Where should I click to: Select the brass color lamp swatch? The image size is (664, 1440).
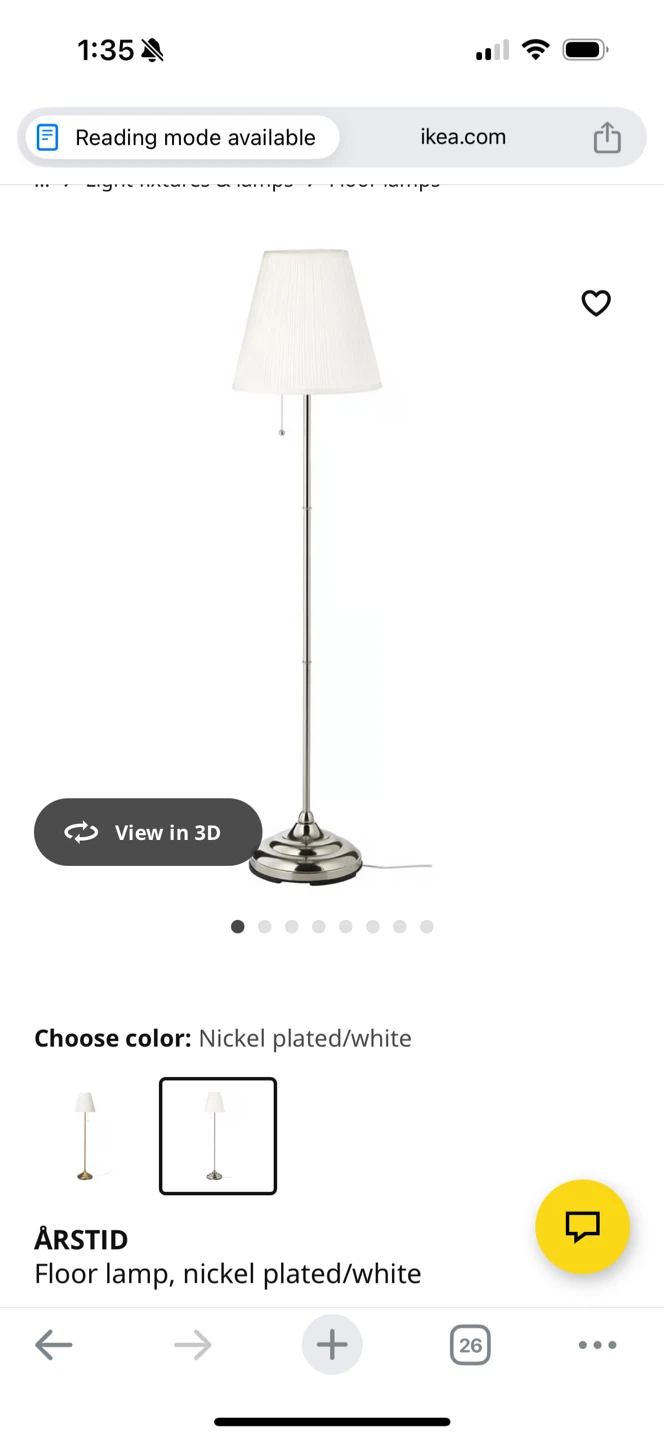(86, 1136)
